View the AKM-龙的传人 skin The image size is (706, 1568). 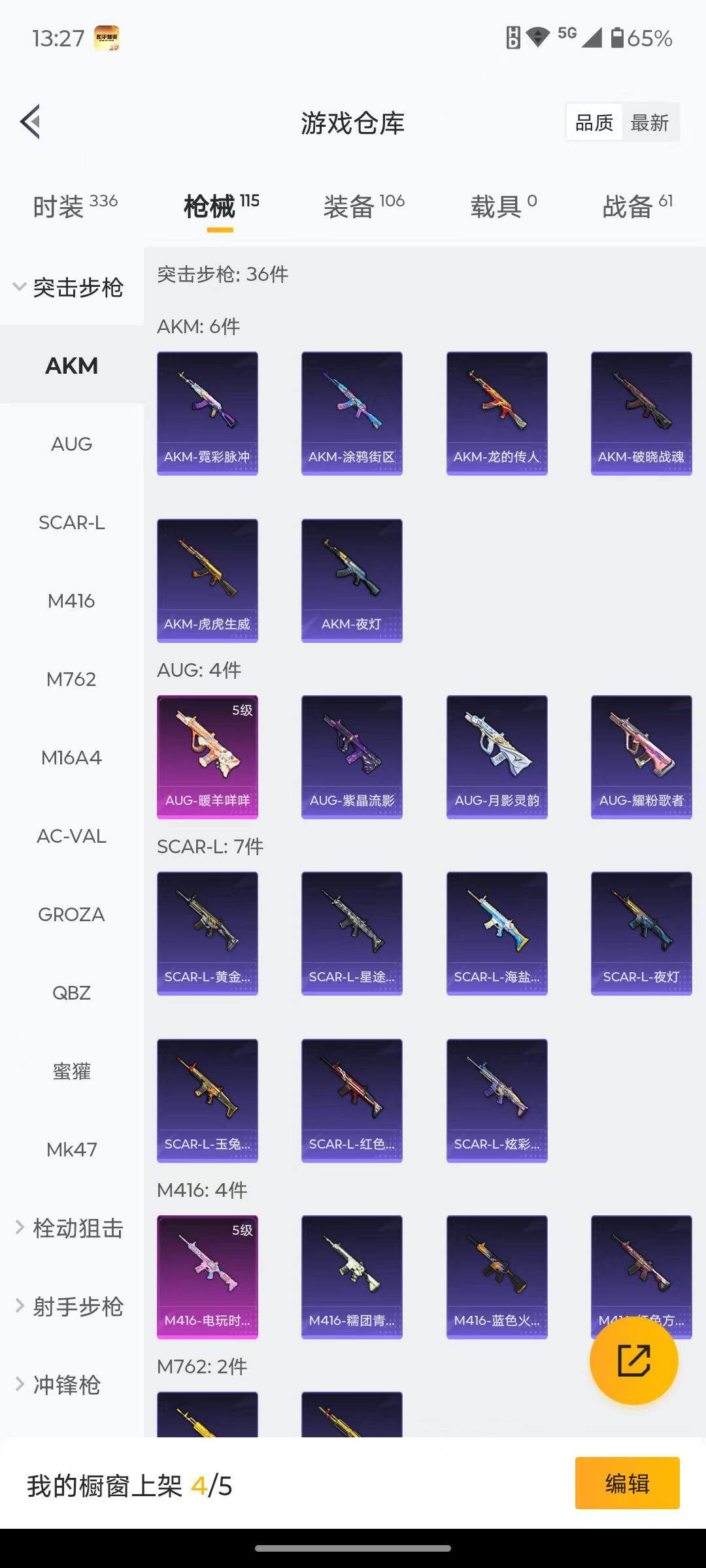tap(497, 413)
